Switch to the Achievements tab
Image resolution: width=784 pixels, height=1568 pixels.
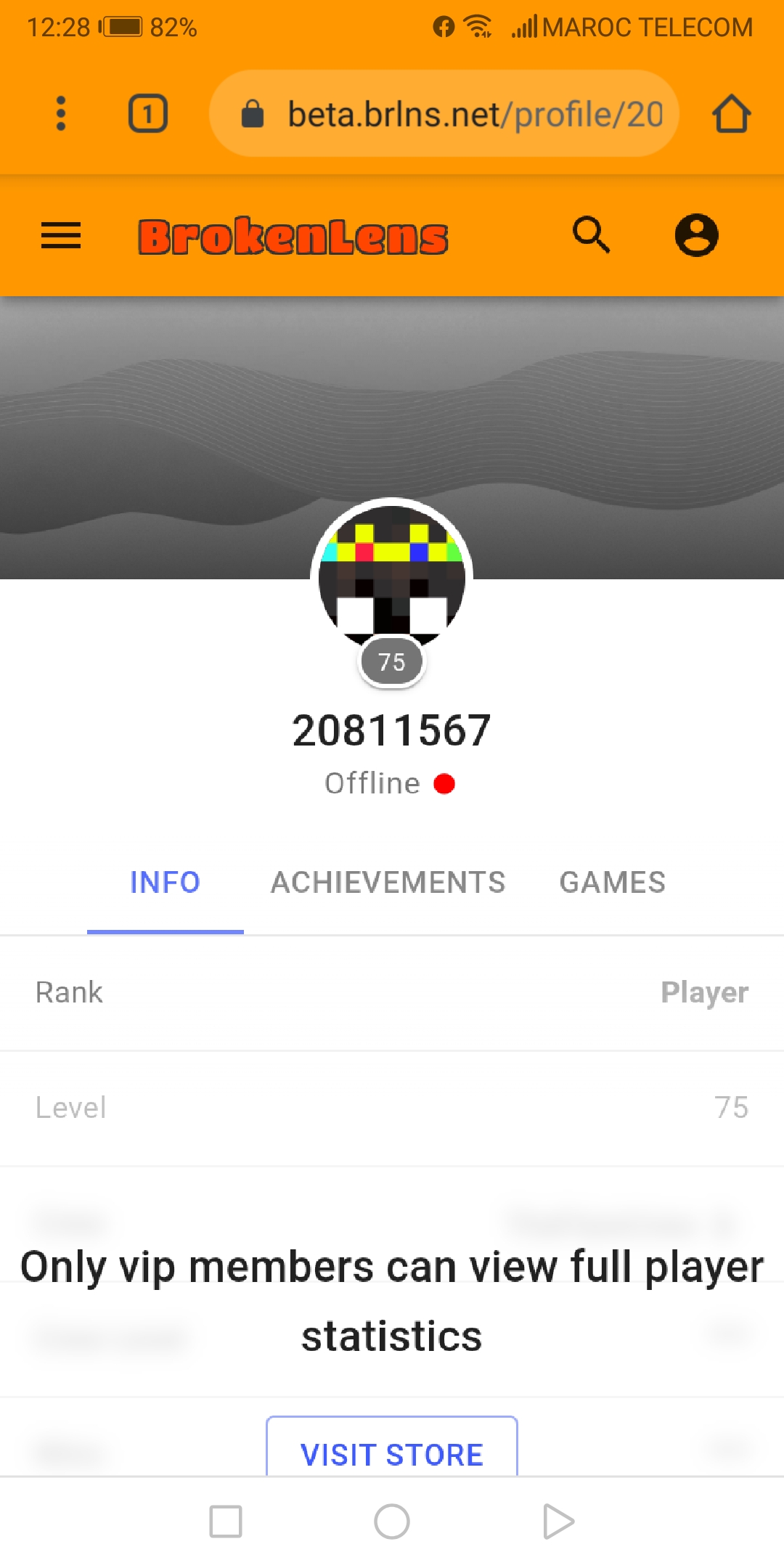[x=388, y=883]
